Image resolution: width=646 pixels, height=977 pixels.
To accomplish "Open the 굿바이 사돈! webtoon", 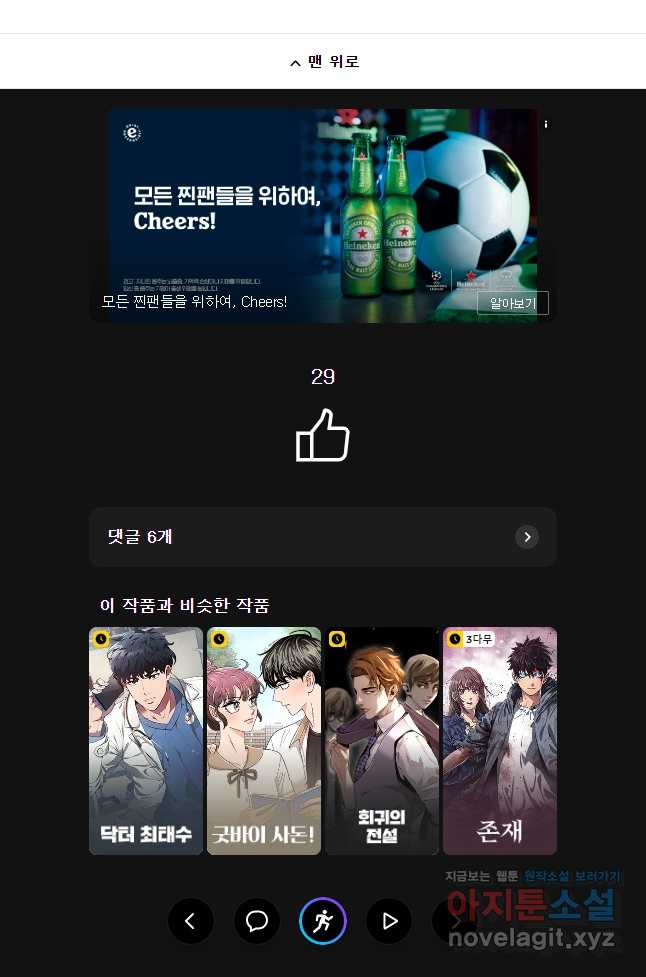I will pos(264,741).
